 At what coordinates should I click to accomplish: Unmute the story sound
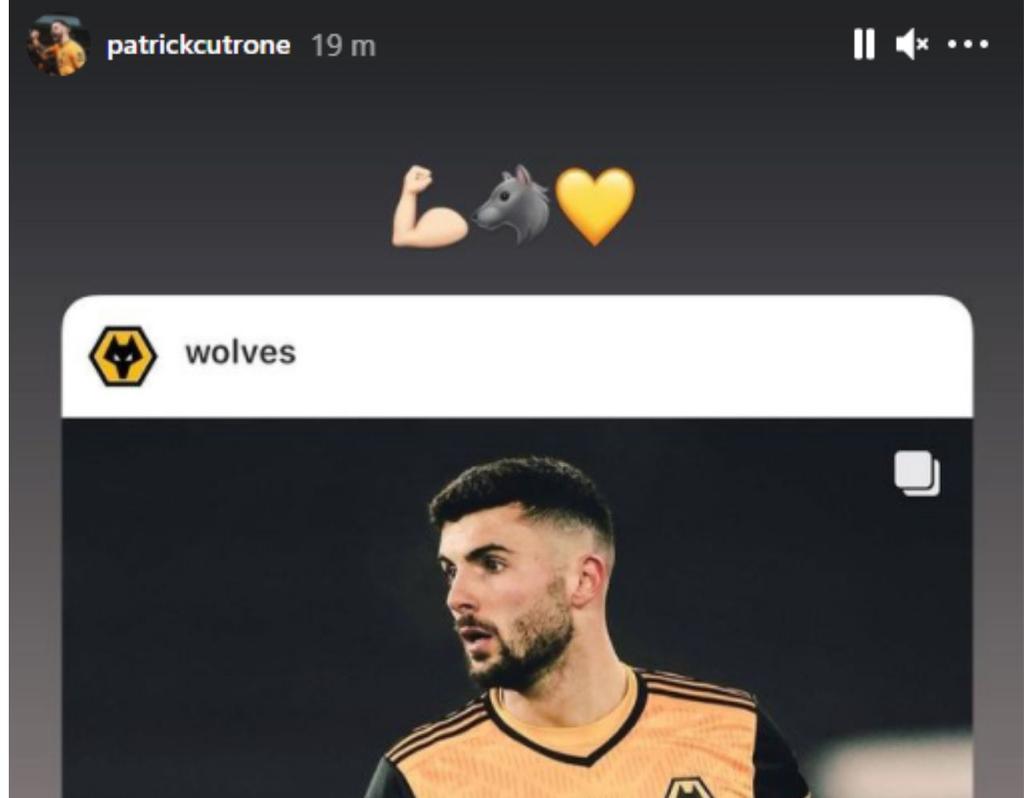[911, 44]
